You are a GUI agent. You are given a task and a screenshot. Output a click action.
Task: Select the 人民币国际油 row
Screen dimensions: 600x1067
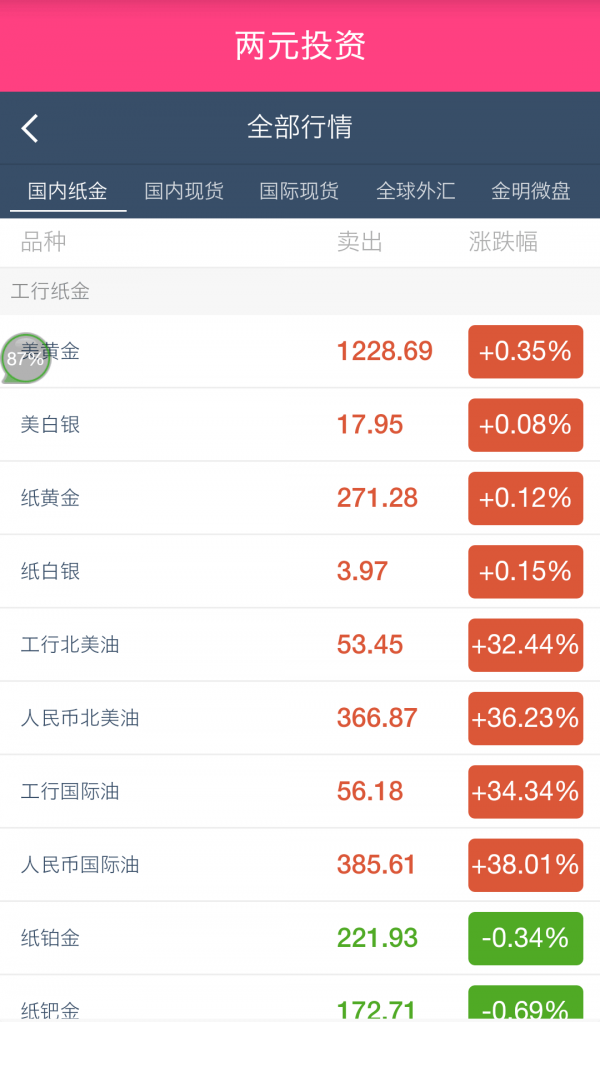[300, 865]
